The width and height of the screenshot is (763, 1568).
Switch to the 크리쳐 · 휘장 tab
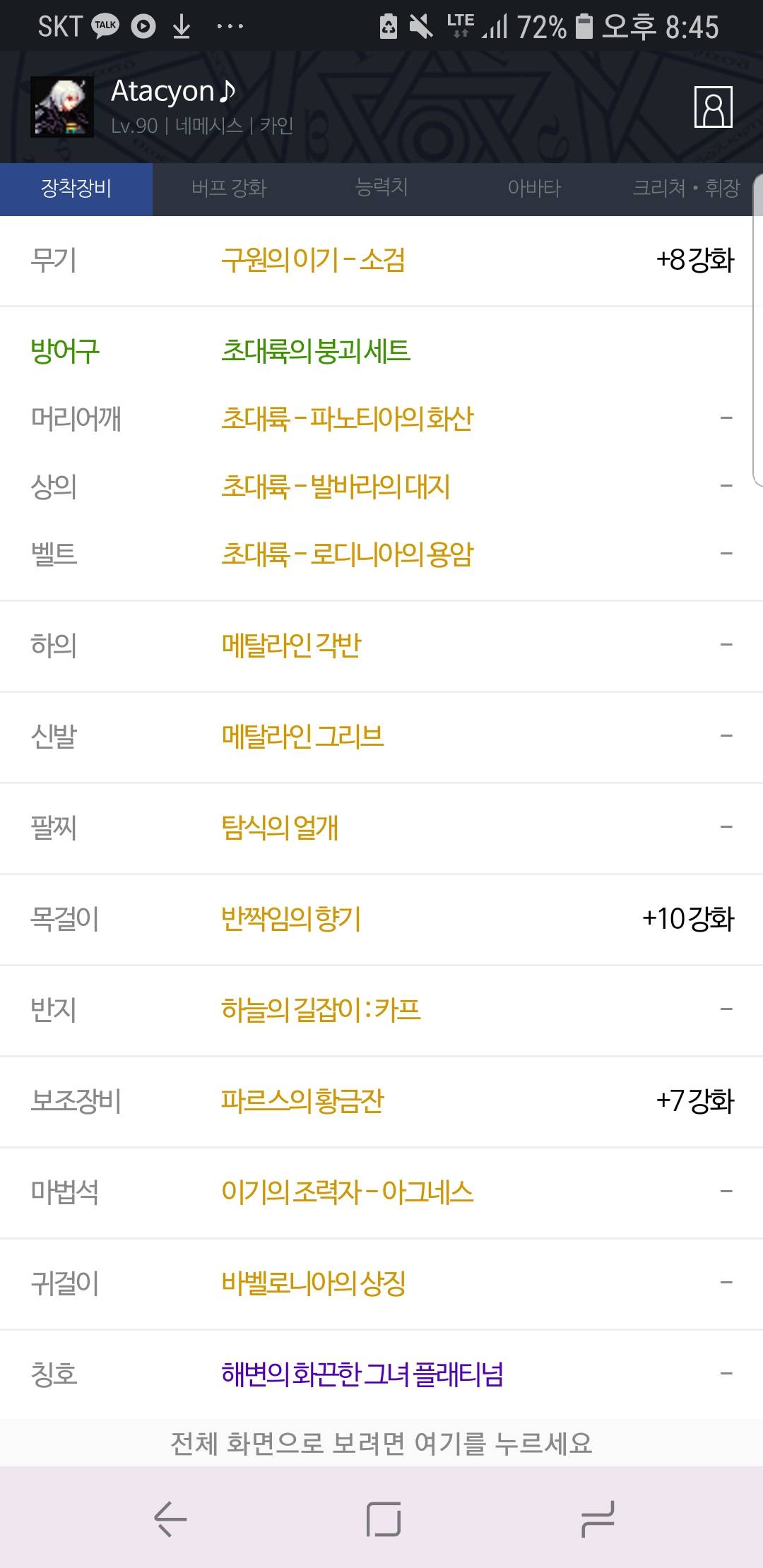point(685,189)
